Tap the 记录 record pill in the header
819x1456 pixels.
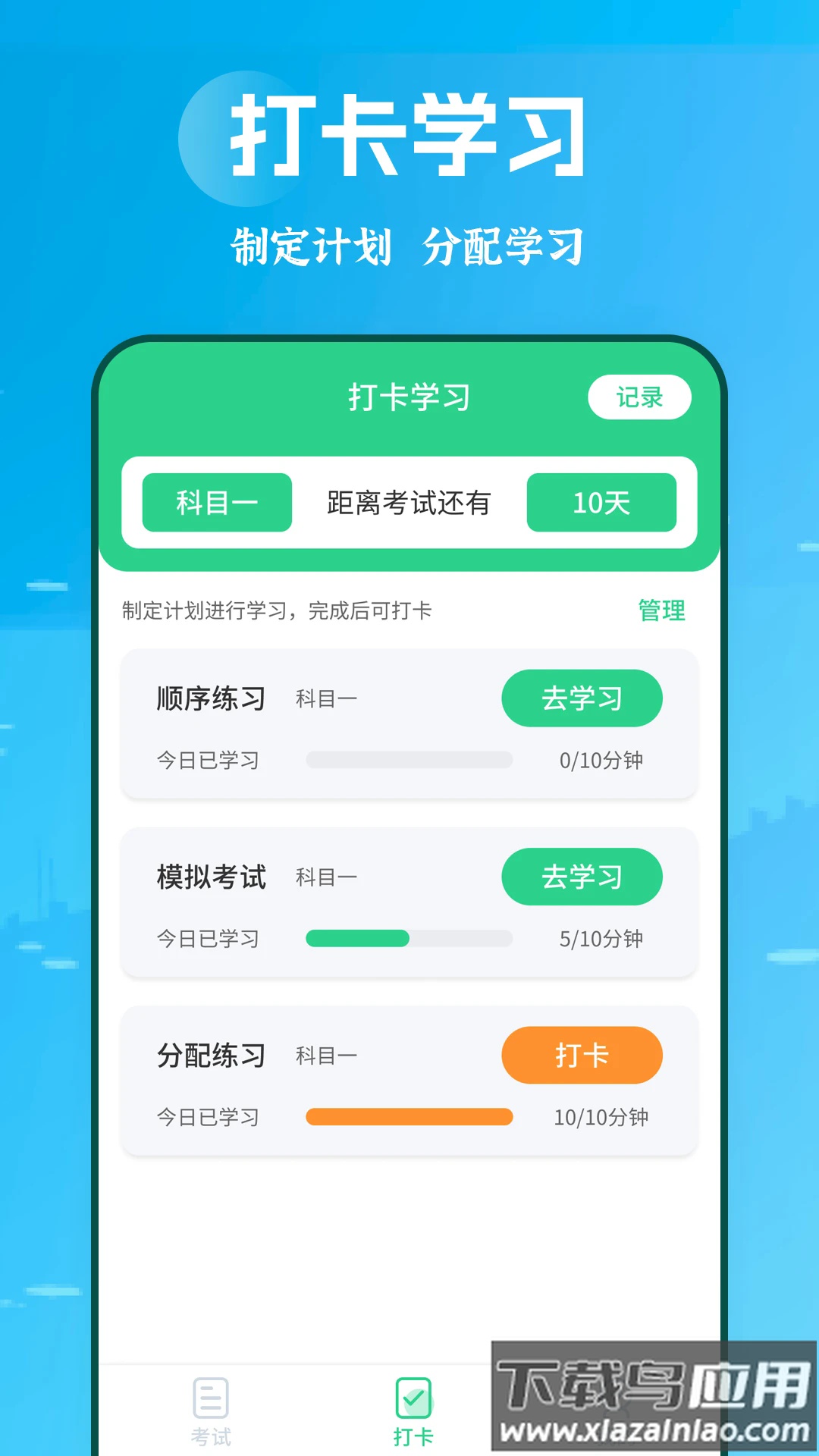641,397
